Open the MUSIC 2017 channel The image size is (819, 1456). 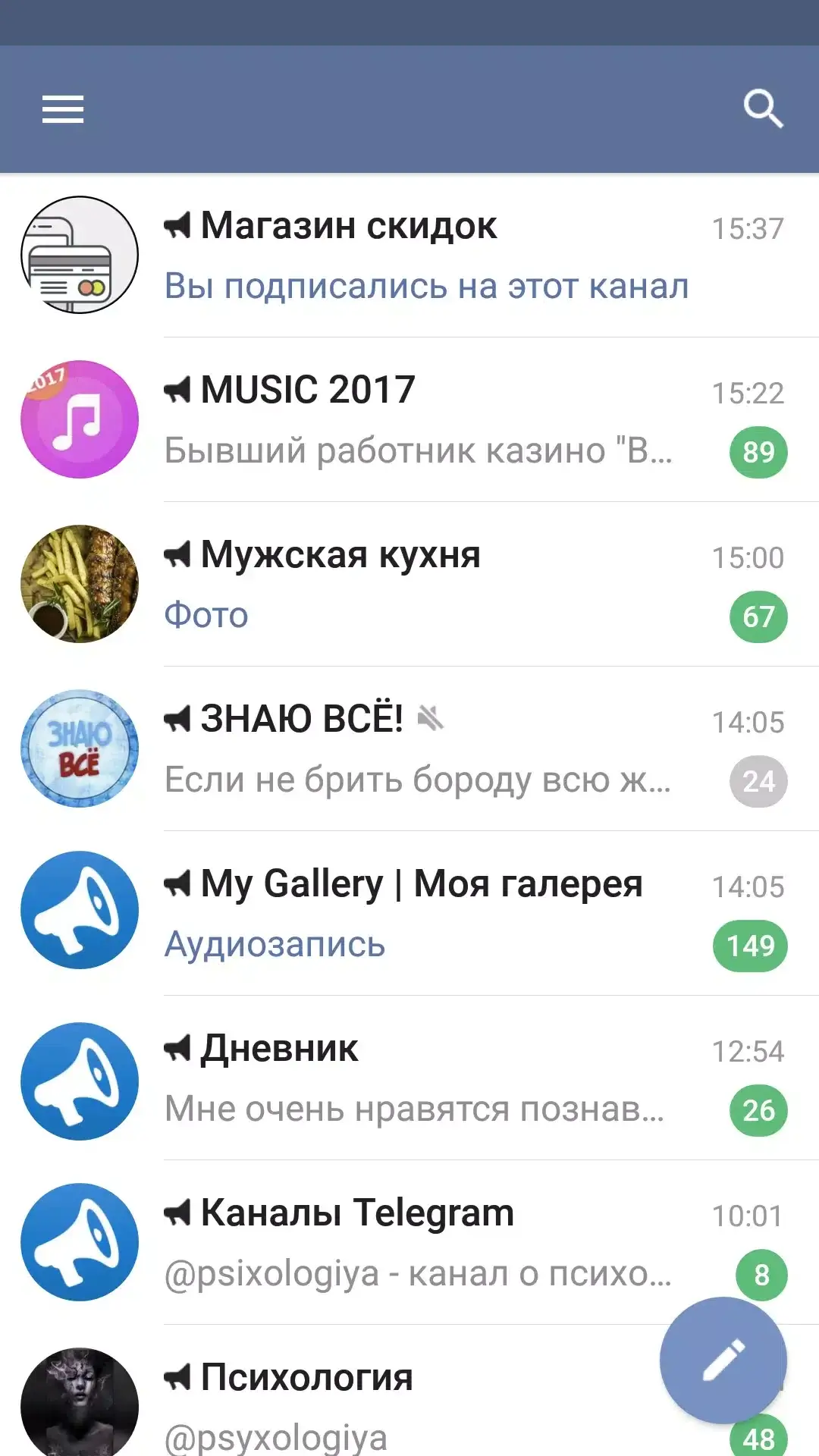pyautogui.click(x=409, y=419)
